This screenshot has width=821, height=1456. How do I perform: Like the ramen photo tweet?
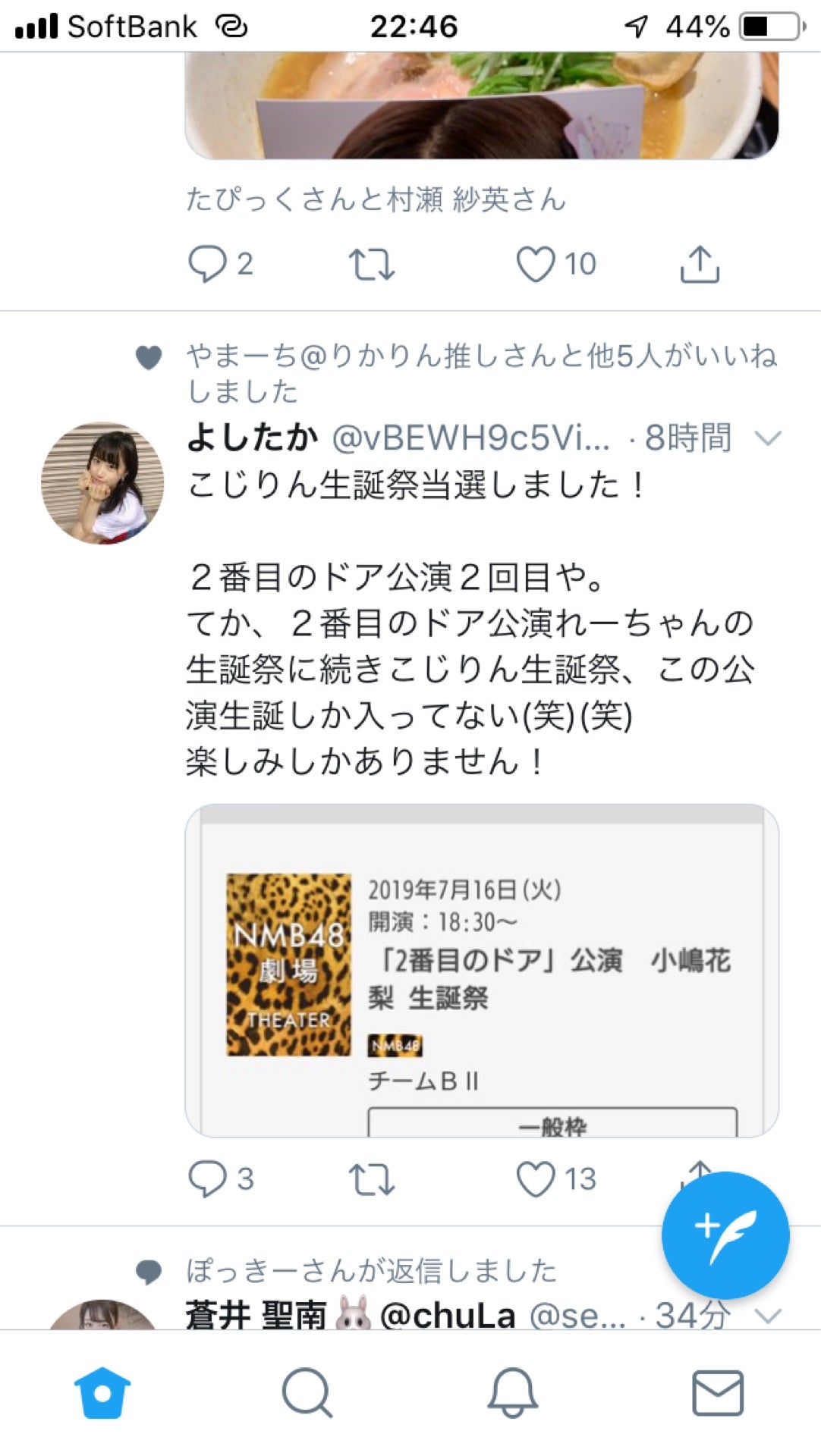point(536,265)
